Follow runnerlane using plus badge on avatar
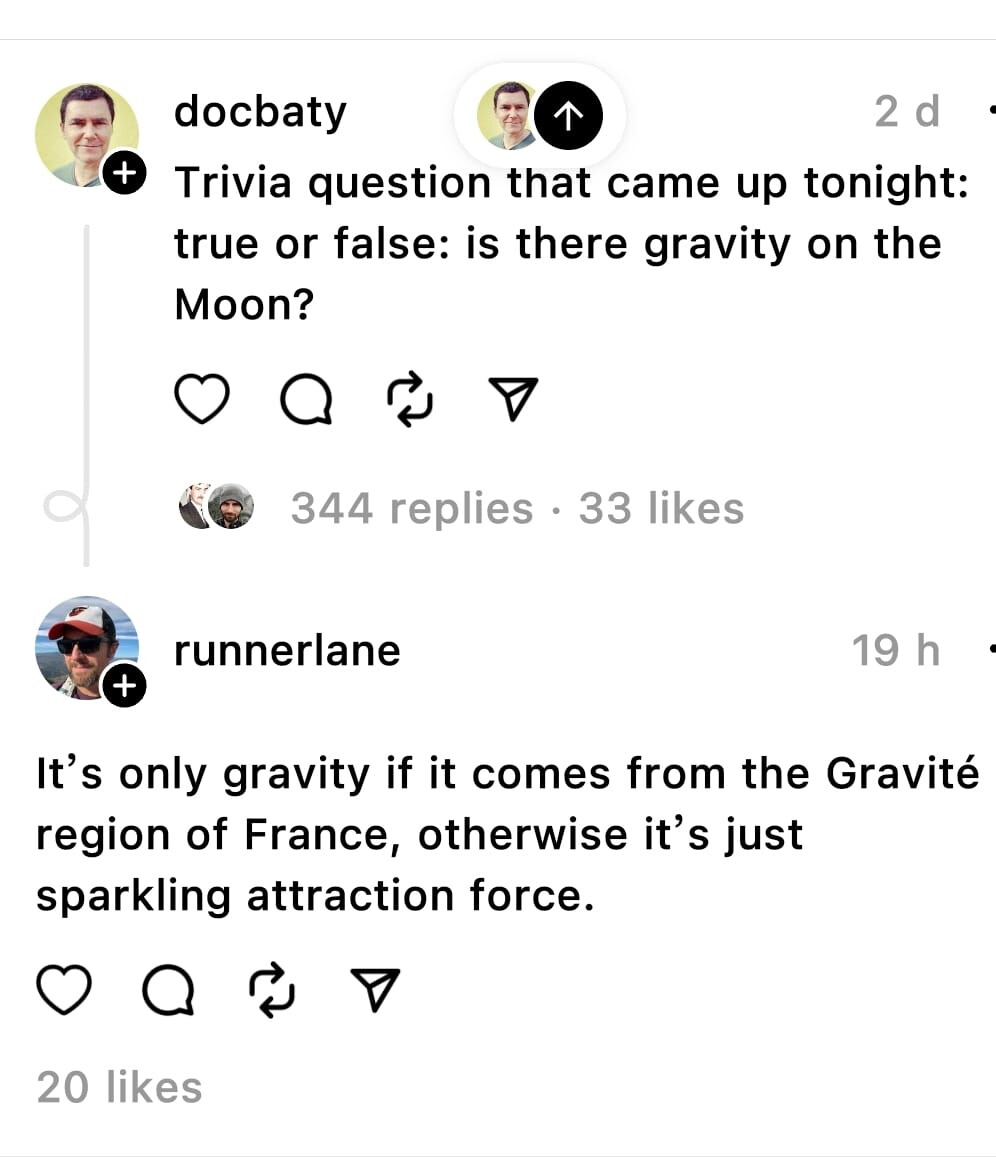 pos(124,686)
